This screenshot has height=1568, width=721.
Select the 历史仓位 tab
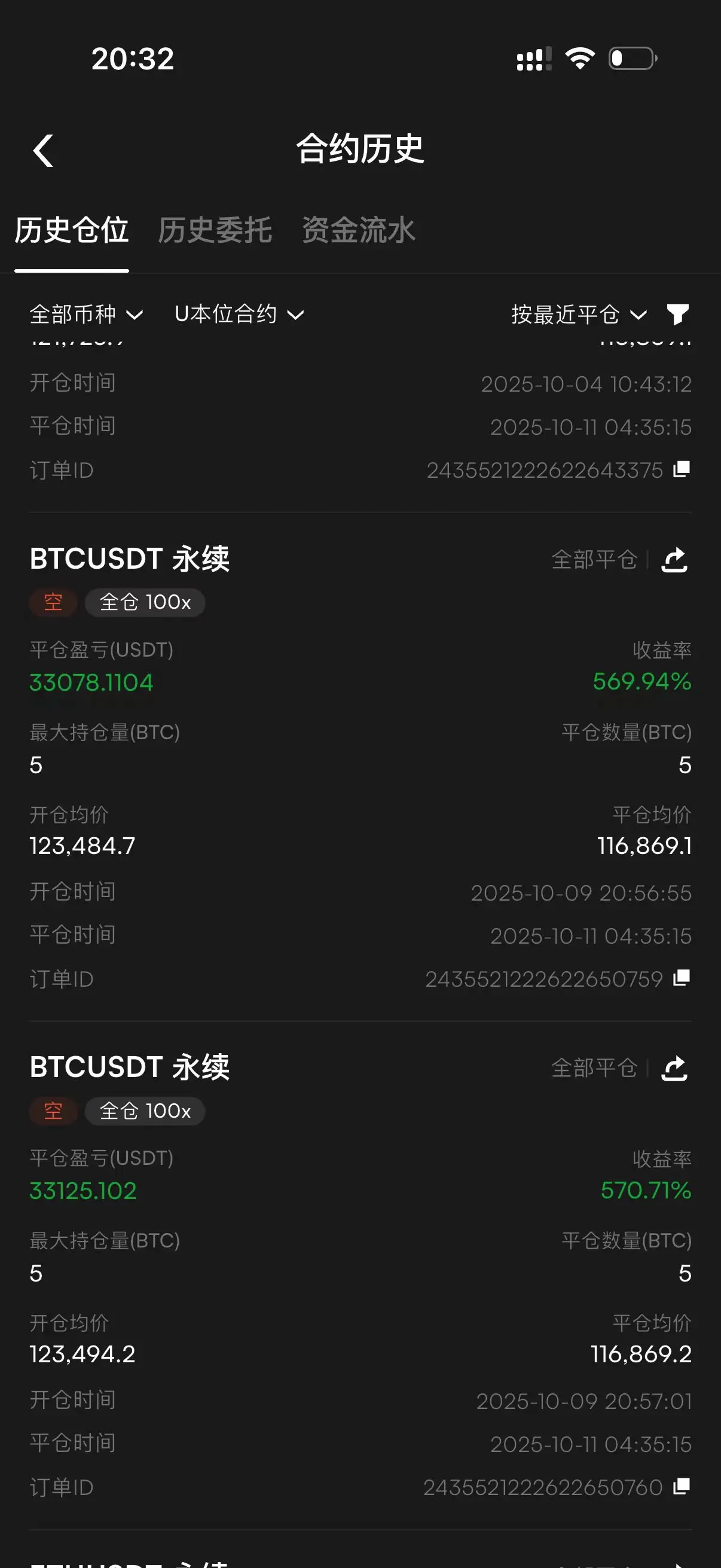[x=72, y=231]
